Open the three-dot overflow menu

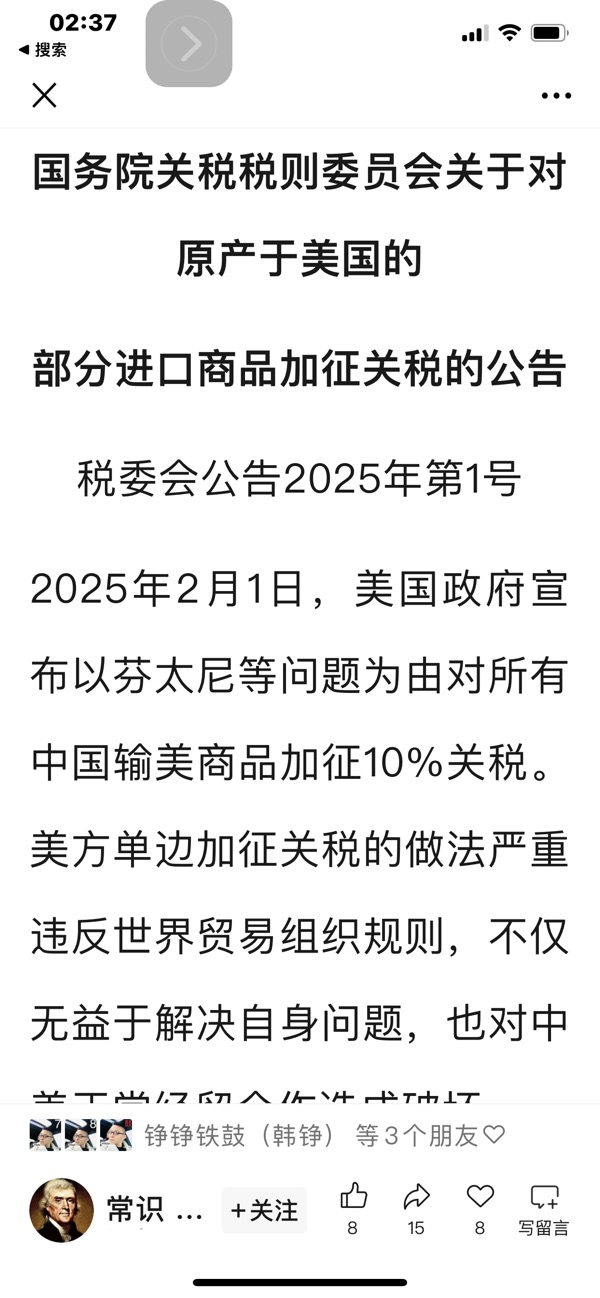tap(556, 96)
